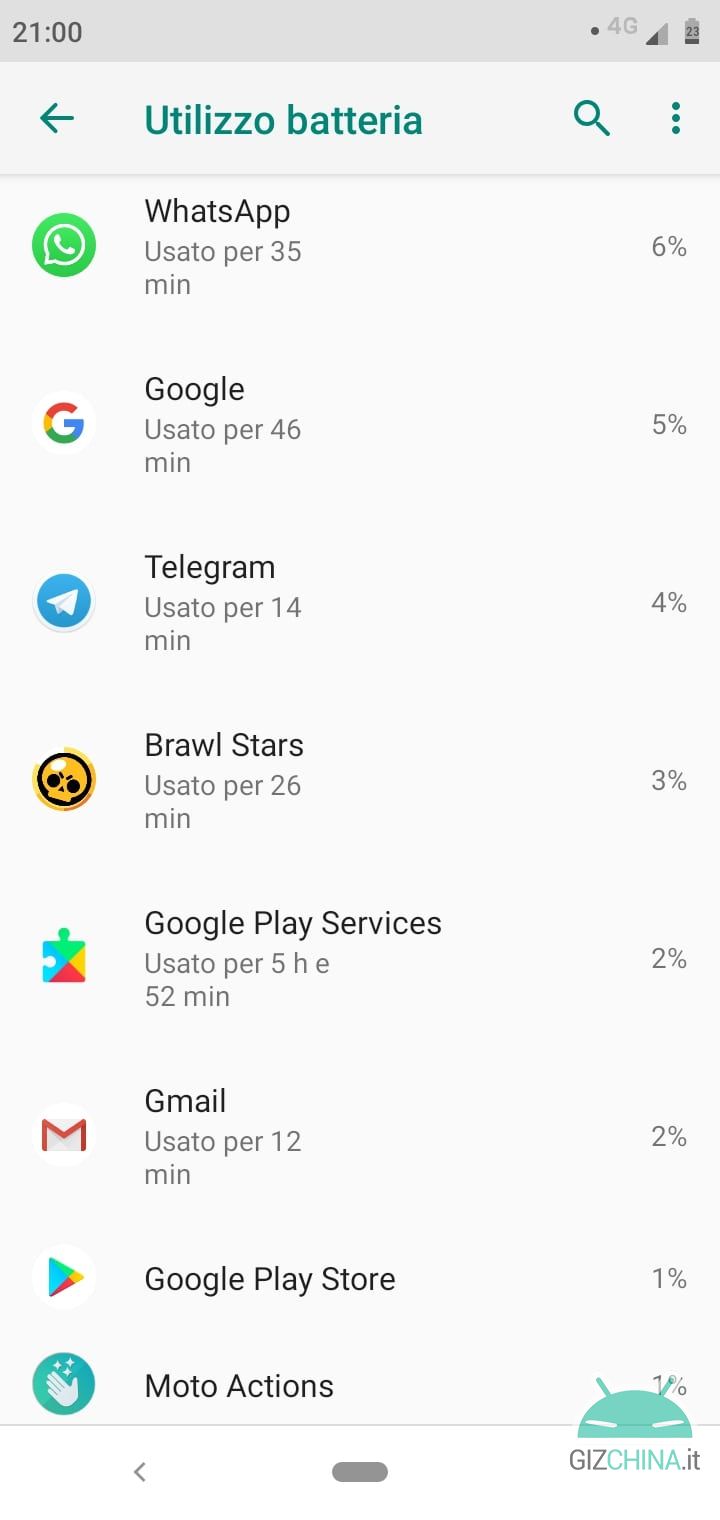The image size is (720, 1520).
Task: Go back from Utilizzo batteria
Action: coord(57,119)
